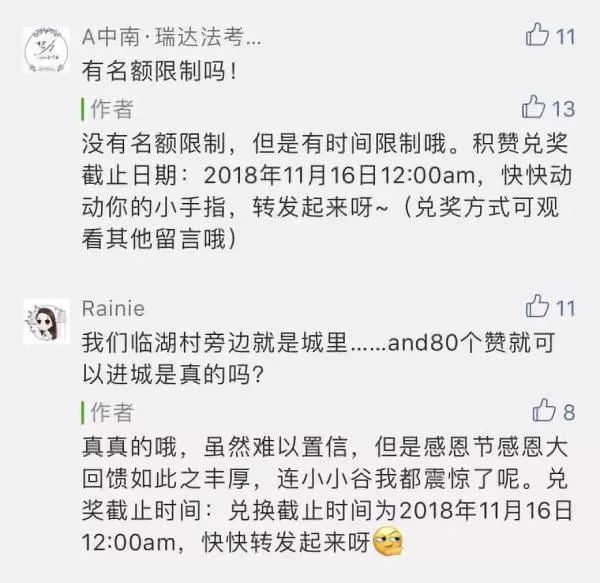
Task: Like the comment by A中南·瑞达法考
Action: tap(537, 36)
